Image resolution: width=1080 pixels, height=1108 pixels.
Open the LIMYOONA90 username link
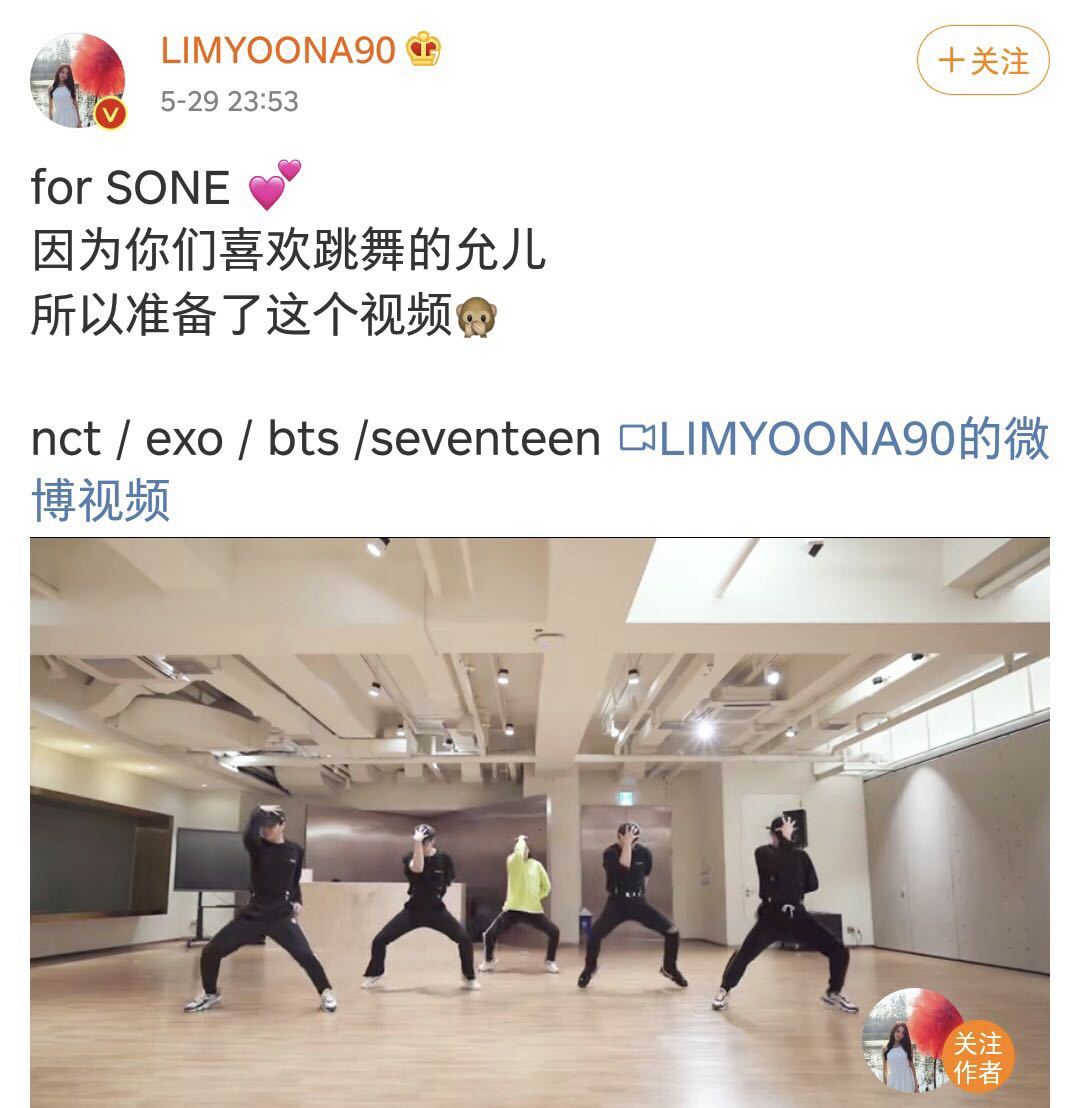pos(278,50)
